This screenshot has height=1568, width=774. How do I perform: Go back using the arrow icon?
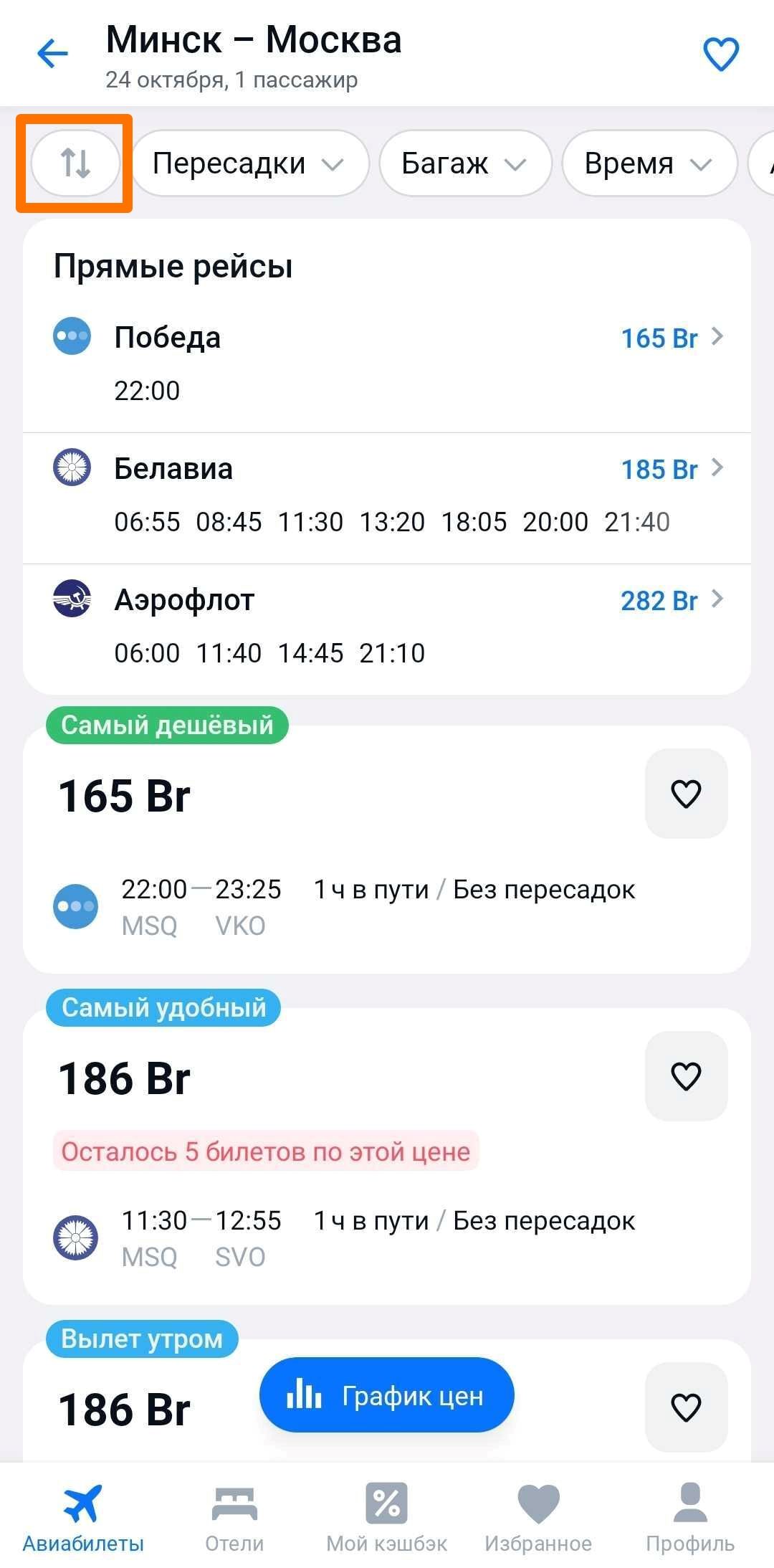point(52,54)
